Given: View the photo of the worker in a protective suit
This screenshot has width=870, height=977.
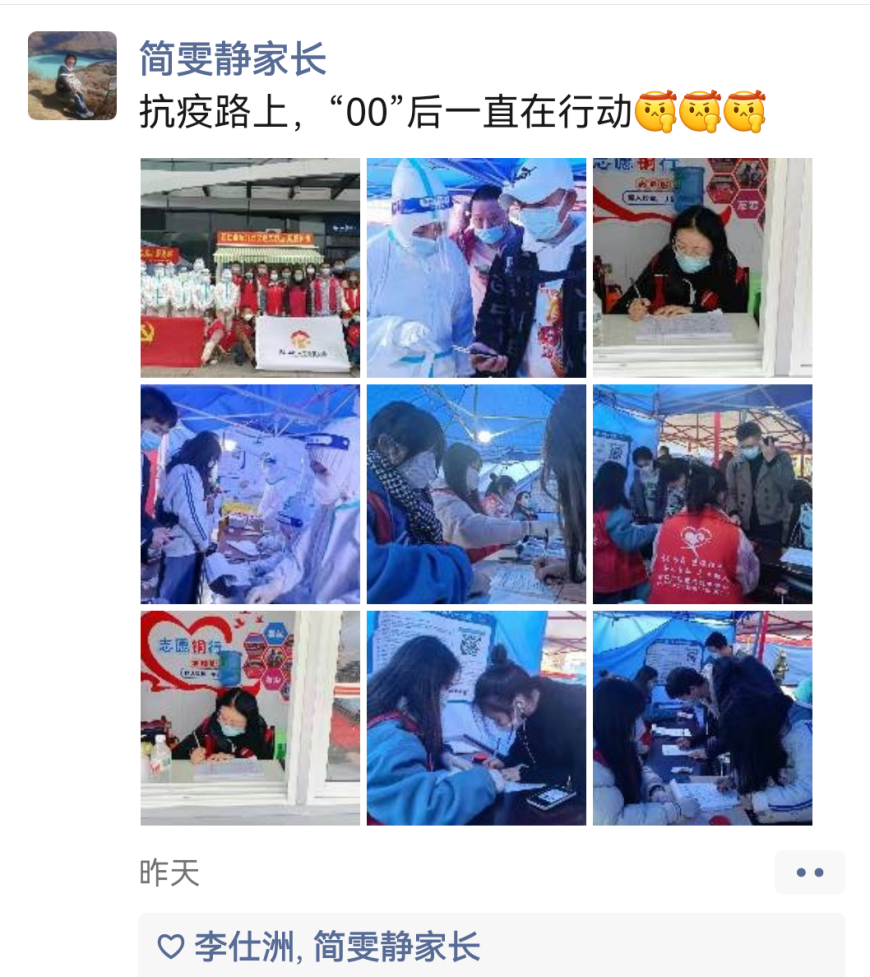Looking at the screenshot, I should (x=476, y=267).
